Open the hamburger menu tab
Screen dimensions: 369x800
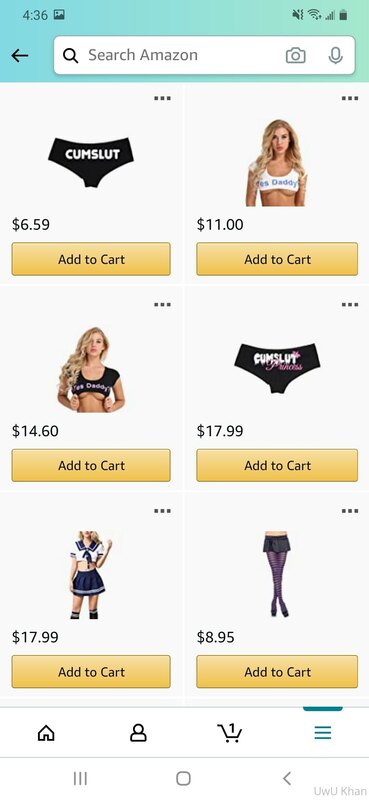point(323,733)
